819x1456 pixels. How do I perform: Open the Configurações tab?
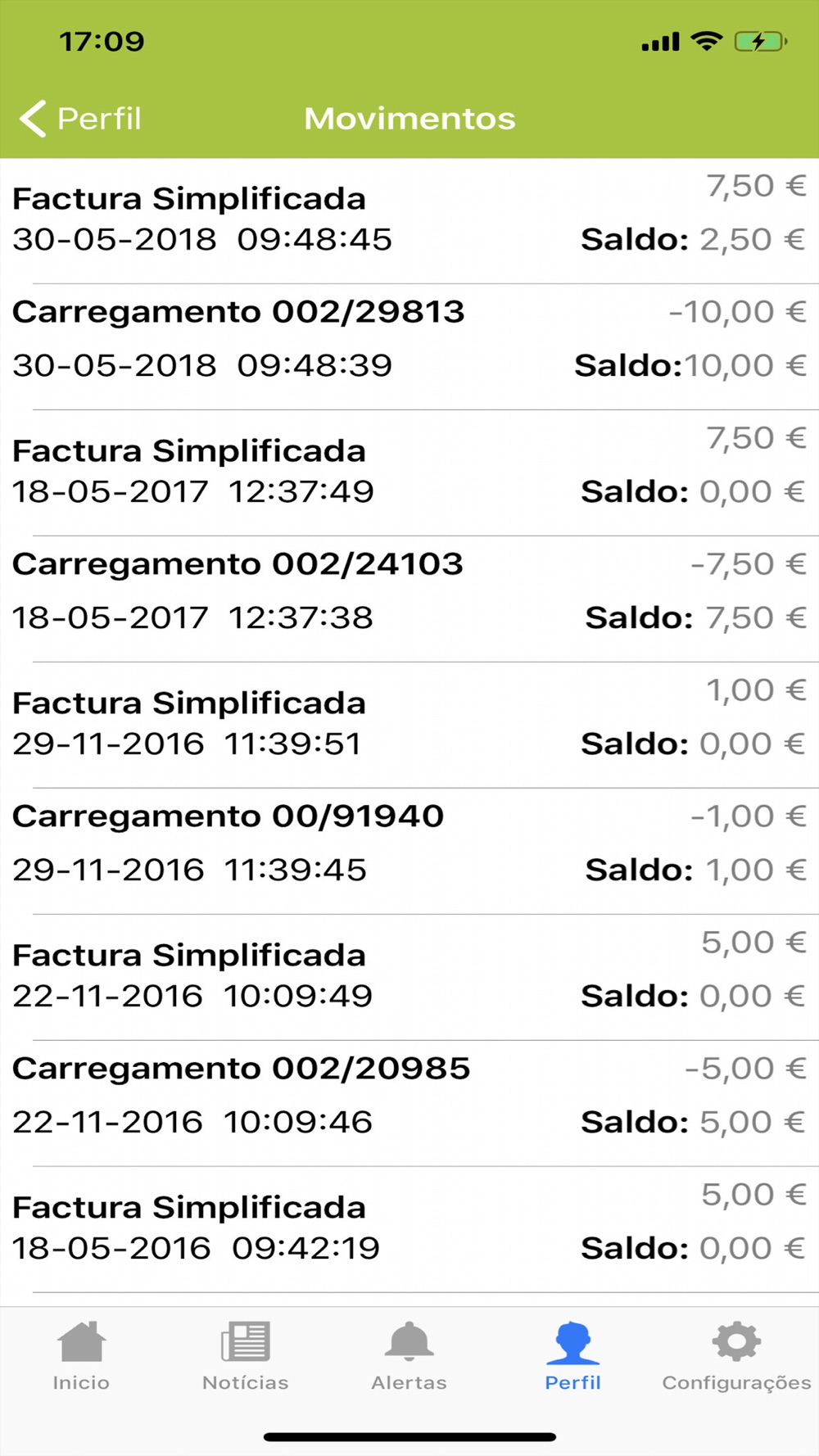pos(736,1356)
